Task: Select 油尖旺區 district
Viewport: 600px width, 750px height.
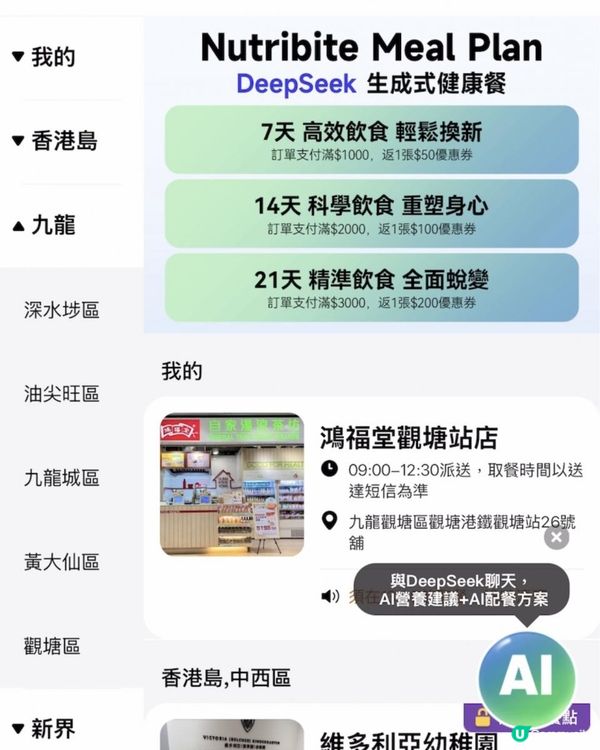Action: coord(62,394)
